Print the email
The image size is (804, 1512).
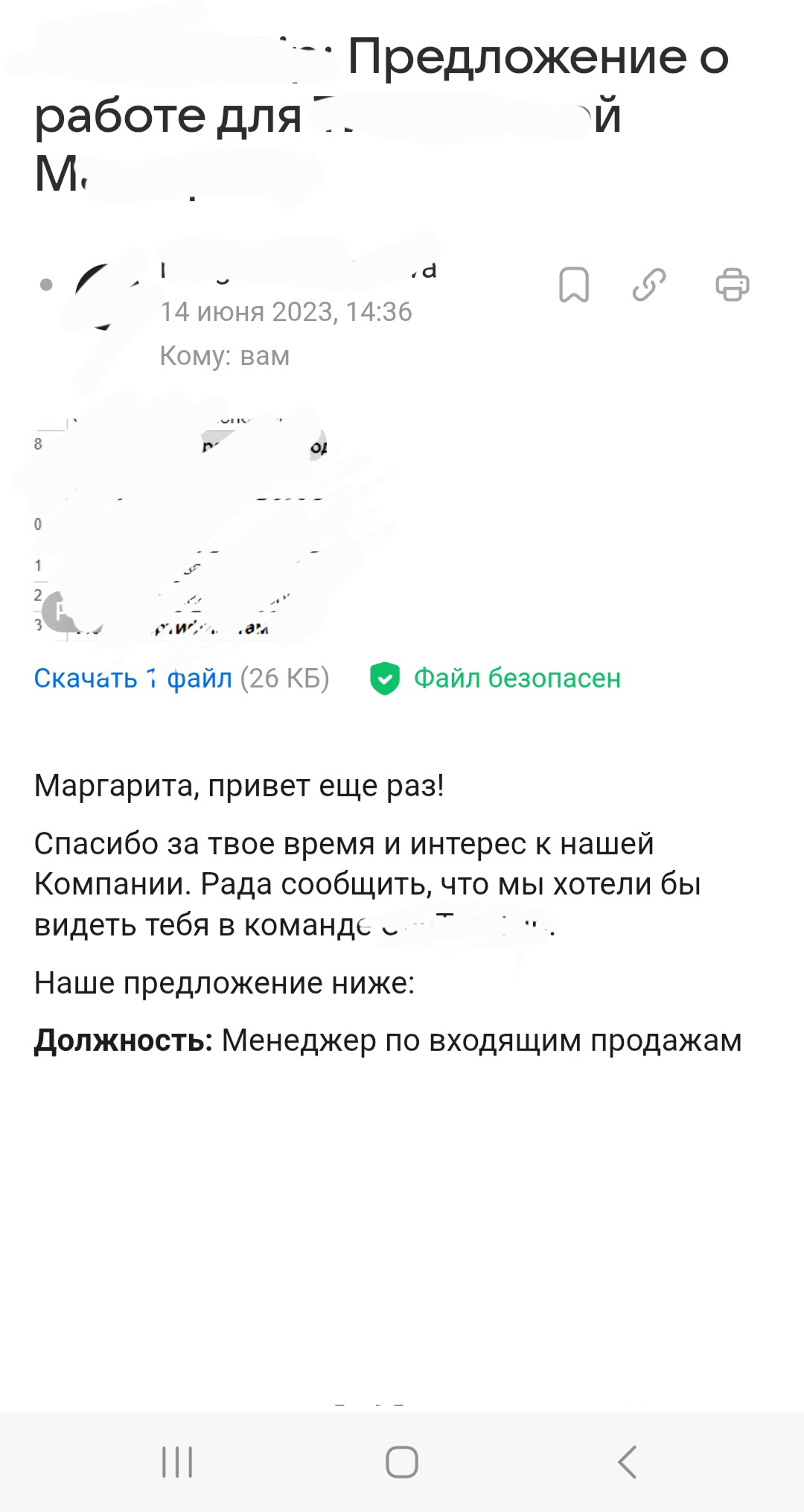[x=732, y=285]
